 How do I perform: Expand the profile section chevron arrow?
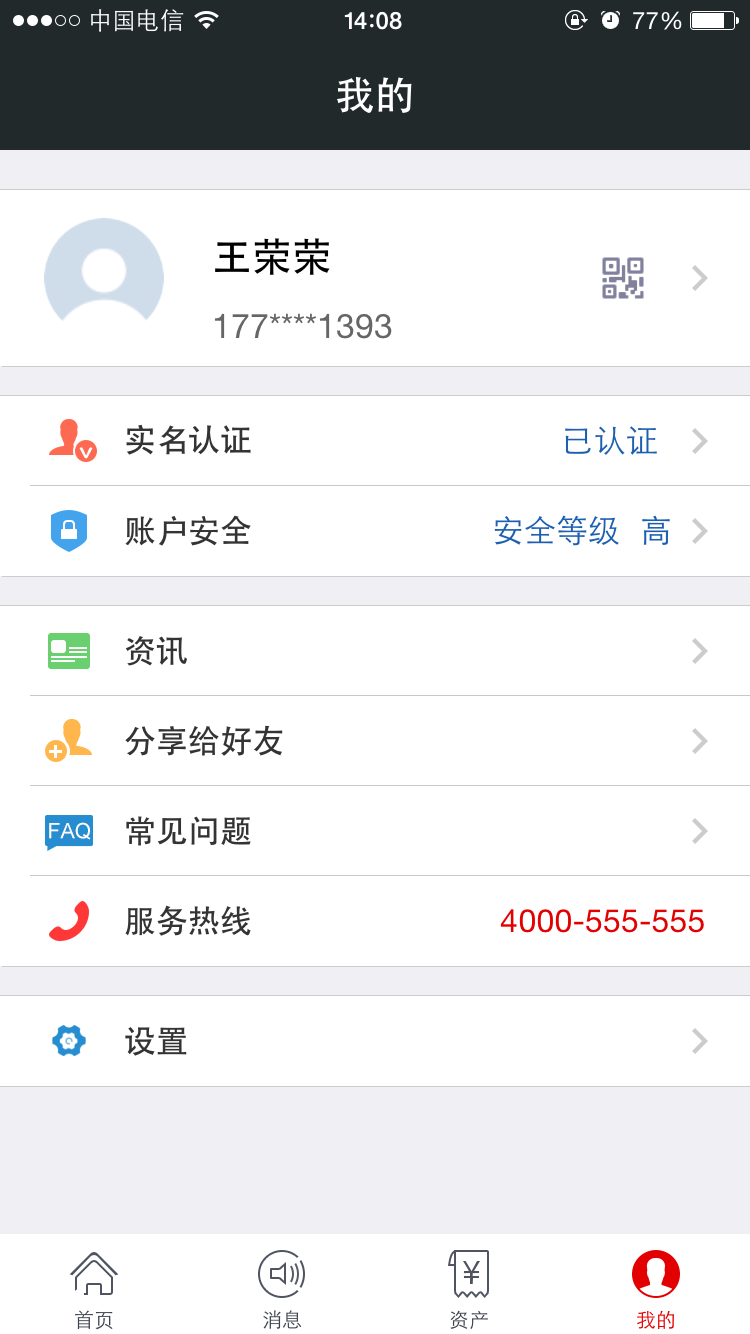[x=699, y=277]
